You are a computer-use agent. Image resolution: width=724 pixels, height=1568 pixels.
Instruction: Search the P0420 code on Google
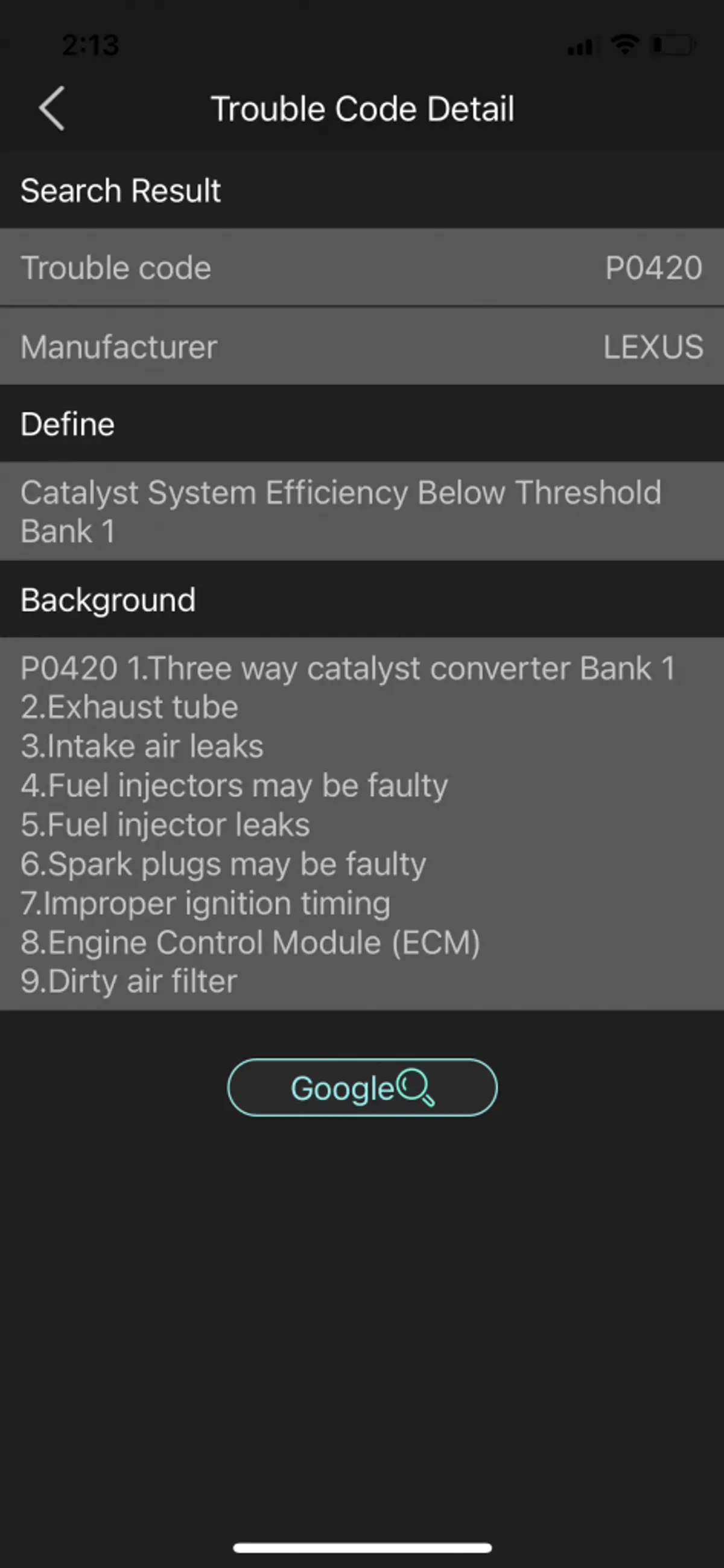coord(362,1088)
